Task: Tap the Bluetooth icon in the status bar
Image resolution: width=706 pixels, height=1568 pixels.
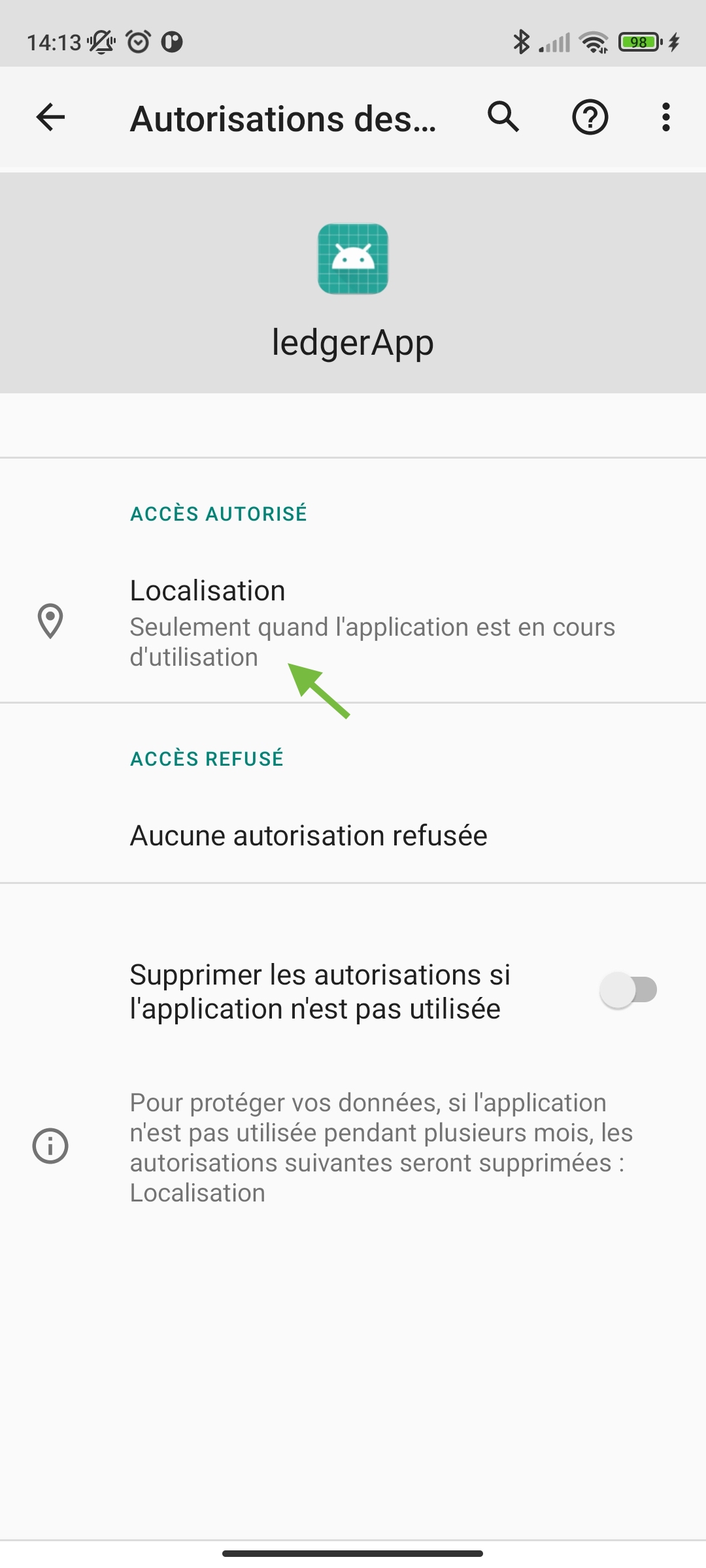Action: pyautogui.click(x=521, y=42)
